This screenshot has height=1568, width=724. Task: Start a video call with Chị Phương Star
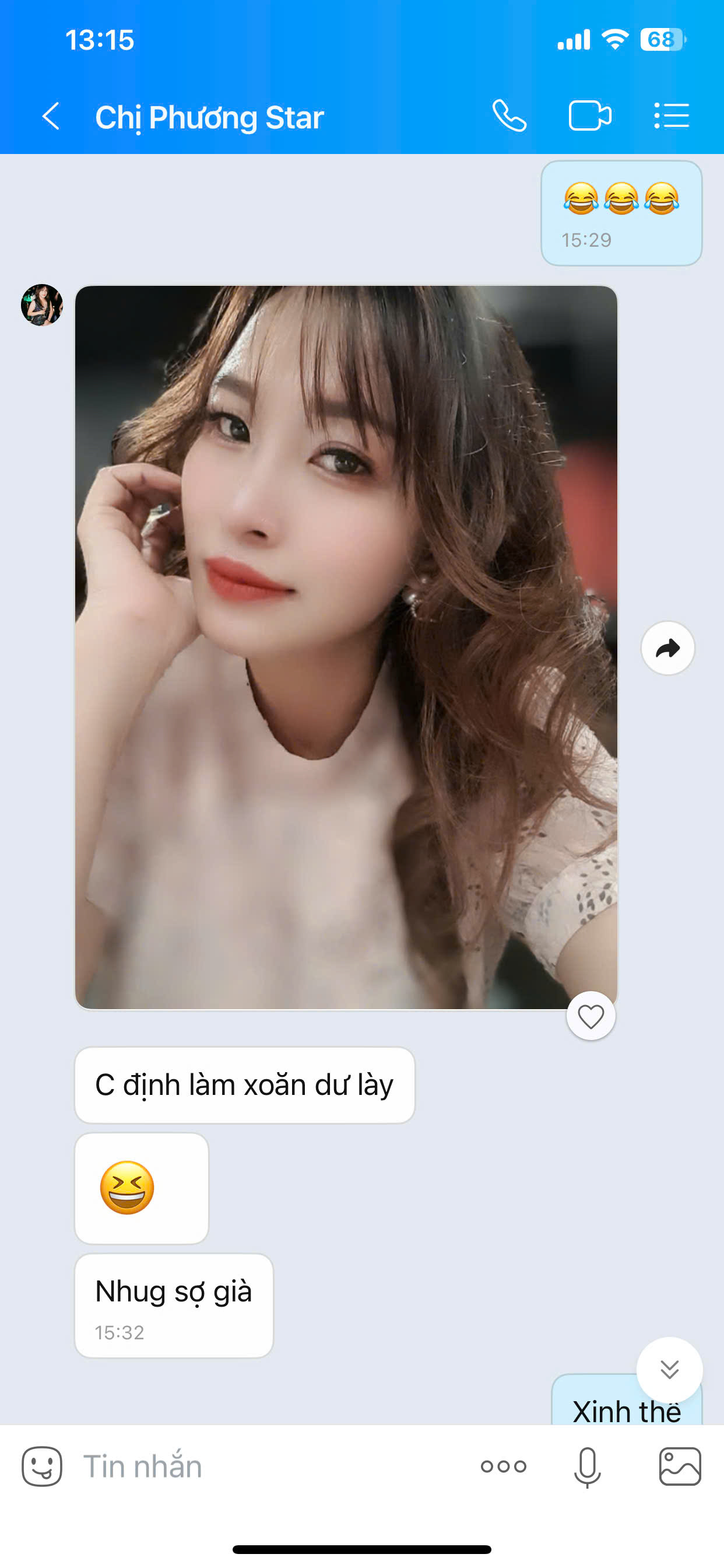point(589,116)
